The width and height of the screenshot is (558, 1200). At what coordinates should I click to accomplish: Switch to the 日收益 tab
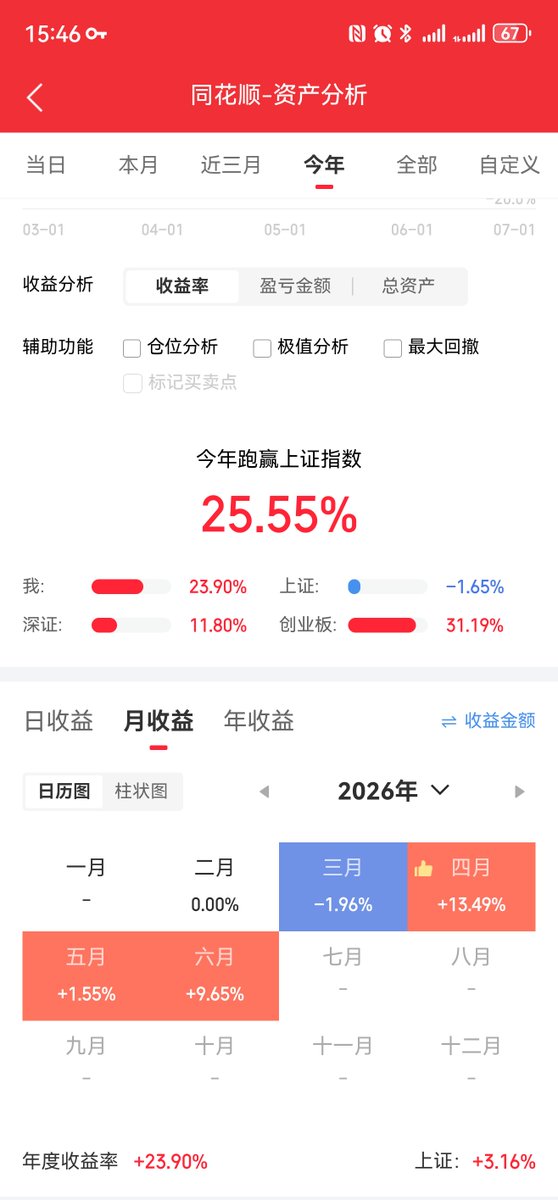(x=58, y=721)
